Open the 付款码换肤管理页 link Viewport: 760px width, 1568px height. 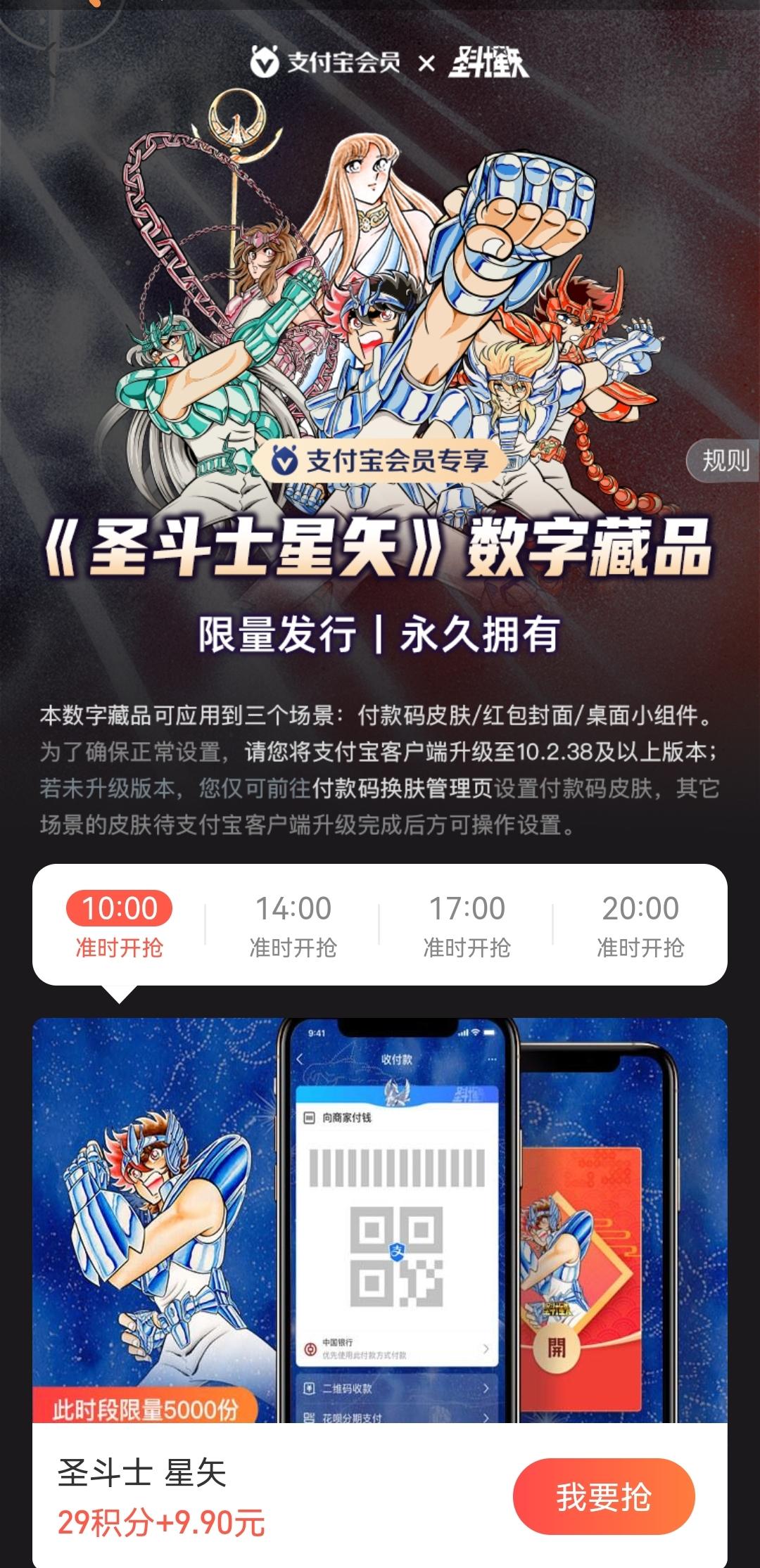(402, 788)
